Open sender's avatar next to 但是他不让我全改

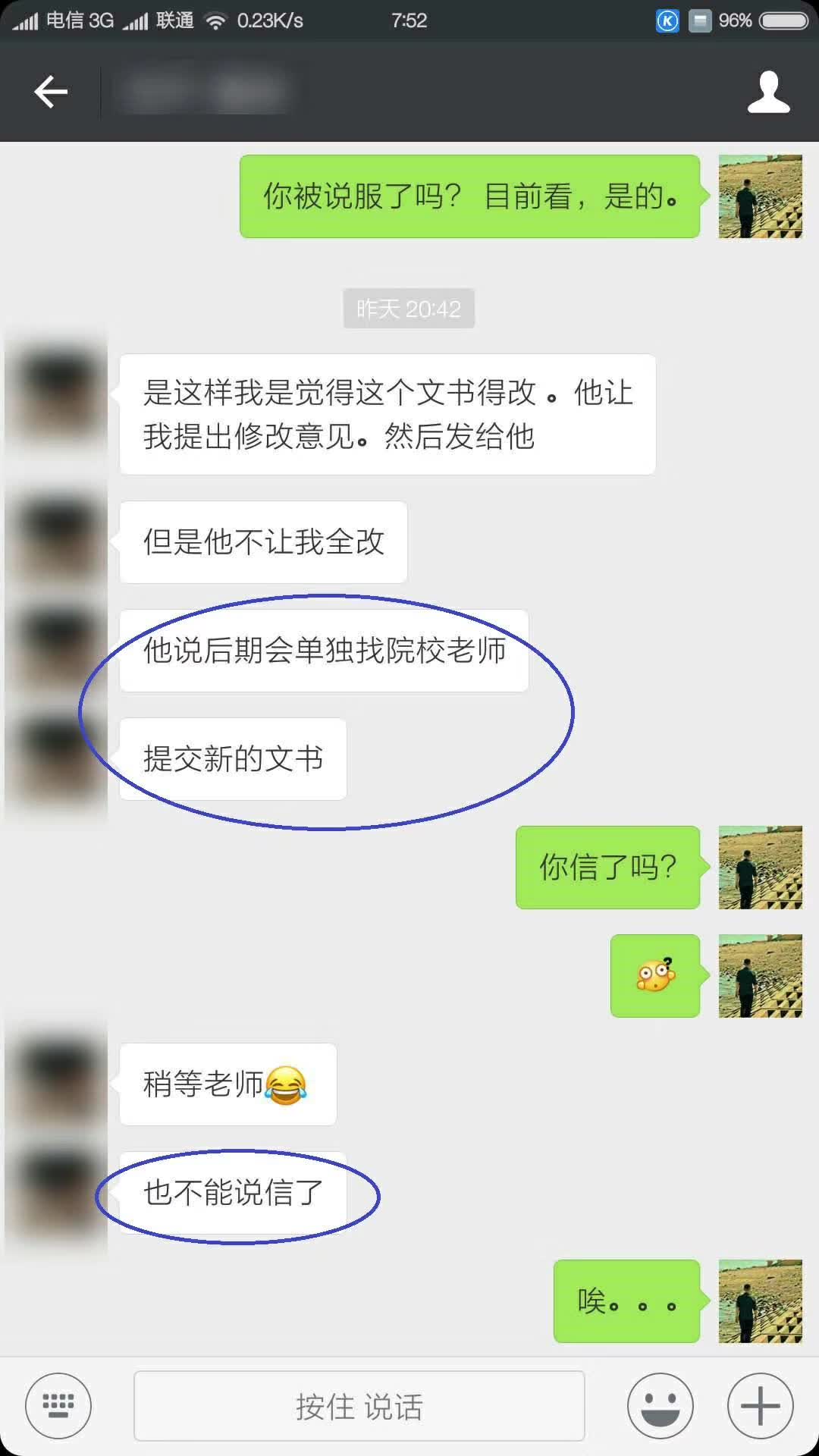click(57, 541)
